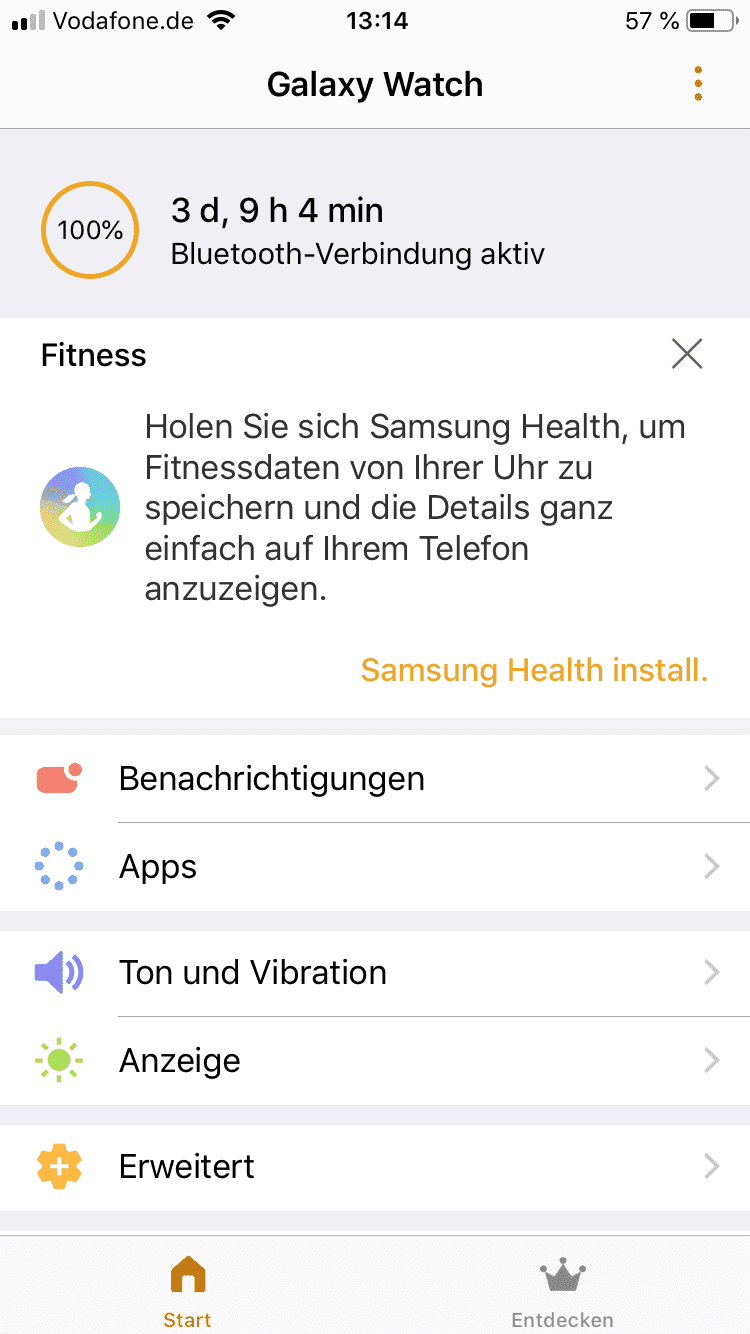
Task: Dismiss the Fitness card
Action: [x=687, y=354]
